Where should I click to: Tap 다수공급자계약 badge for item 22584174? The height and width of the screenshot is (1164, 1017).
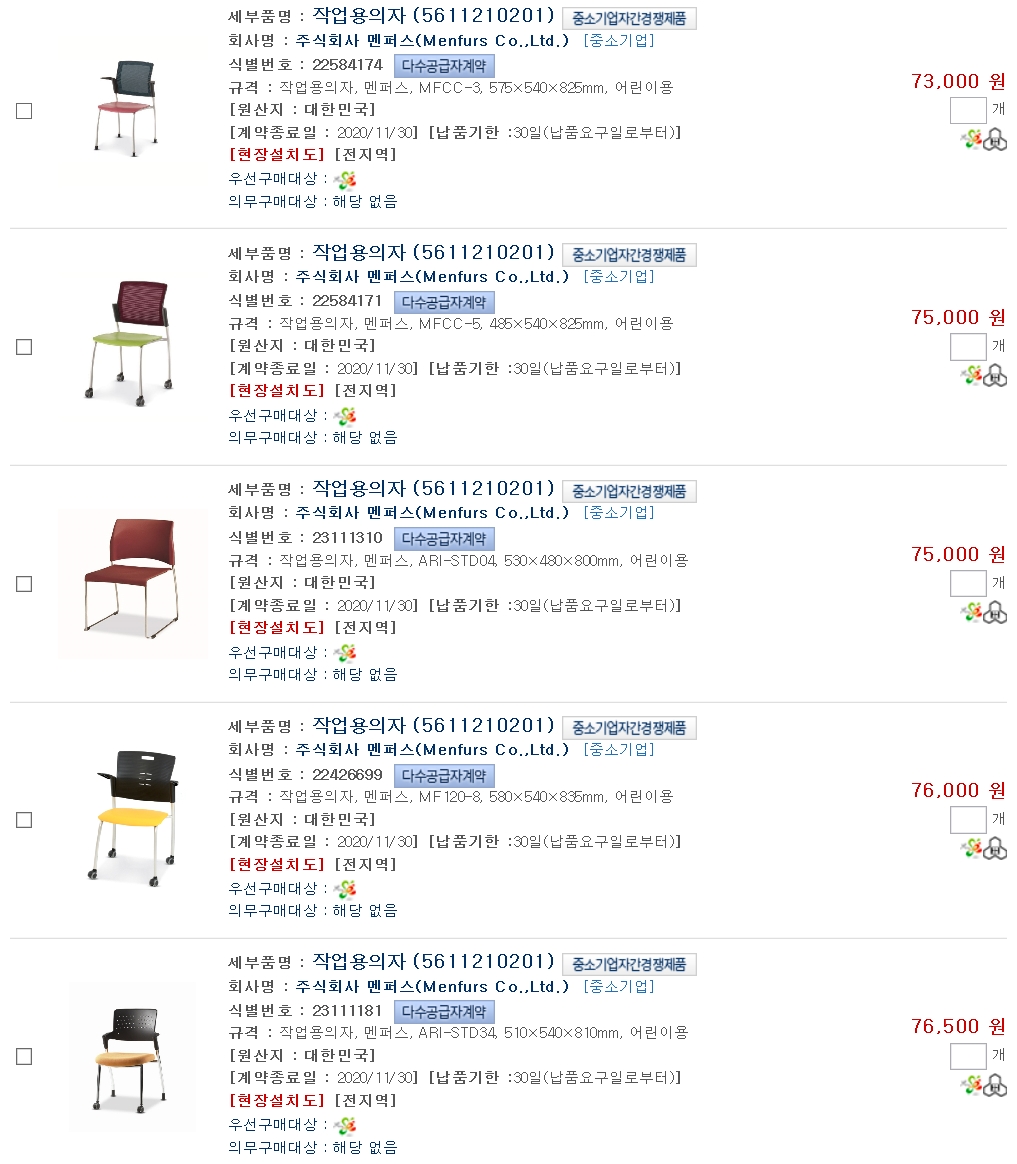pos(444,66)
